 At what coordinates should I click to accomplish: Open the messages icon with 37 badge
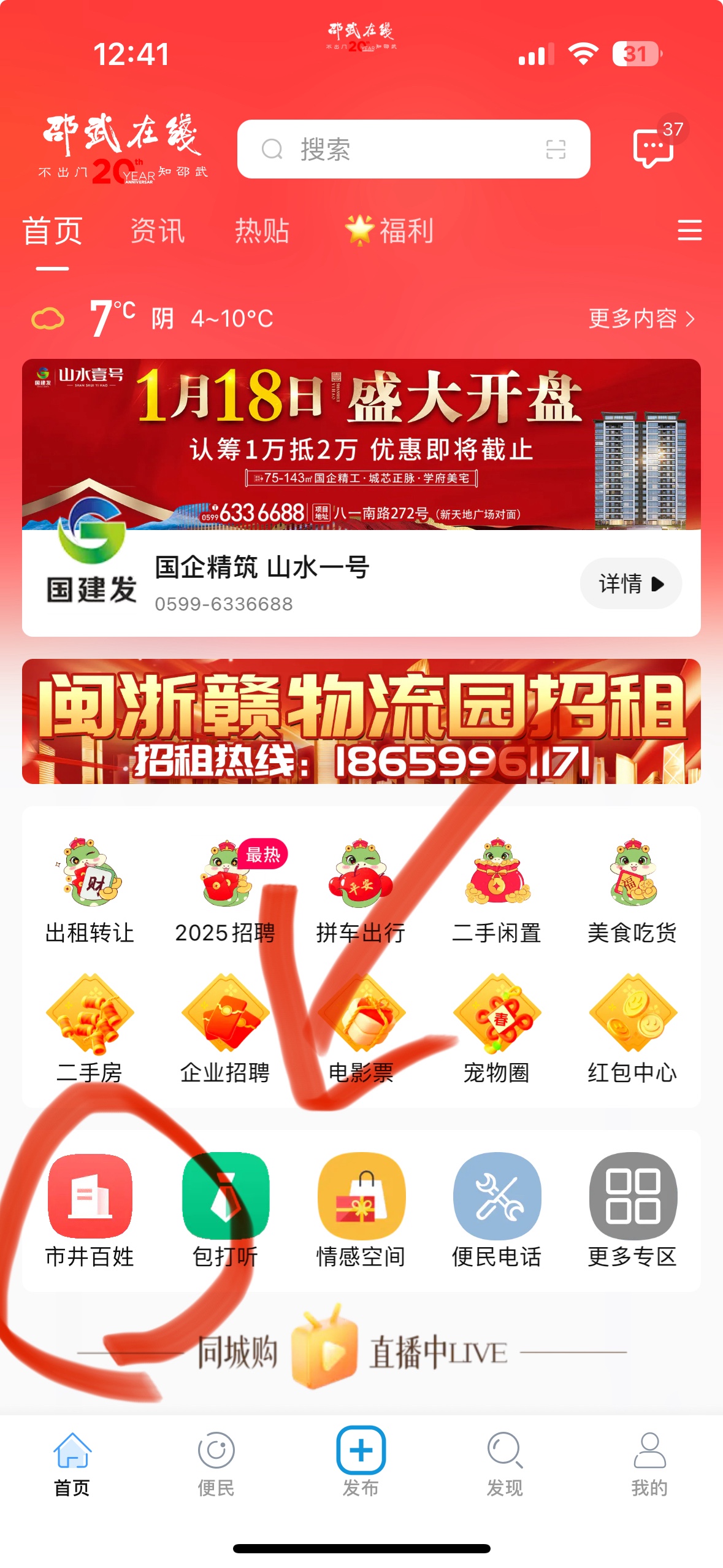coord(653,148)
